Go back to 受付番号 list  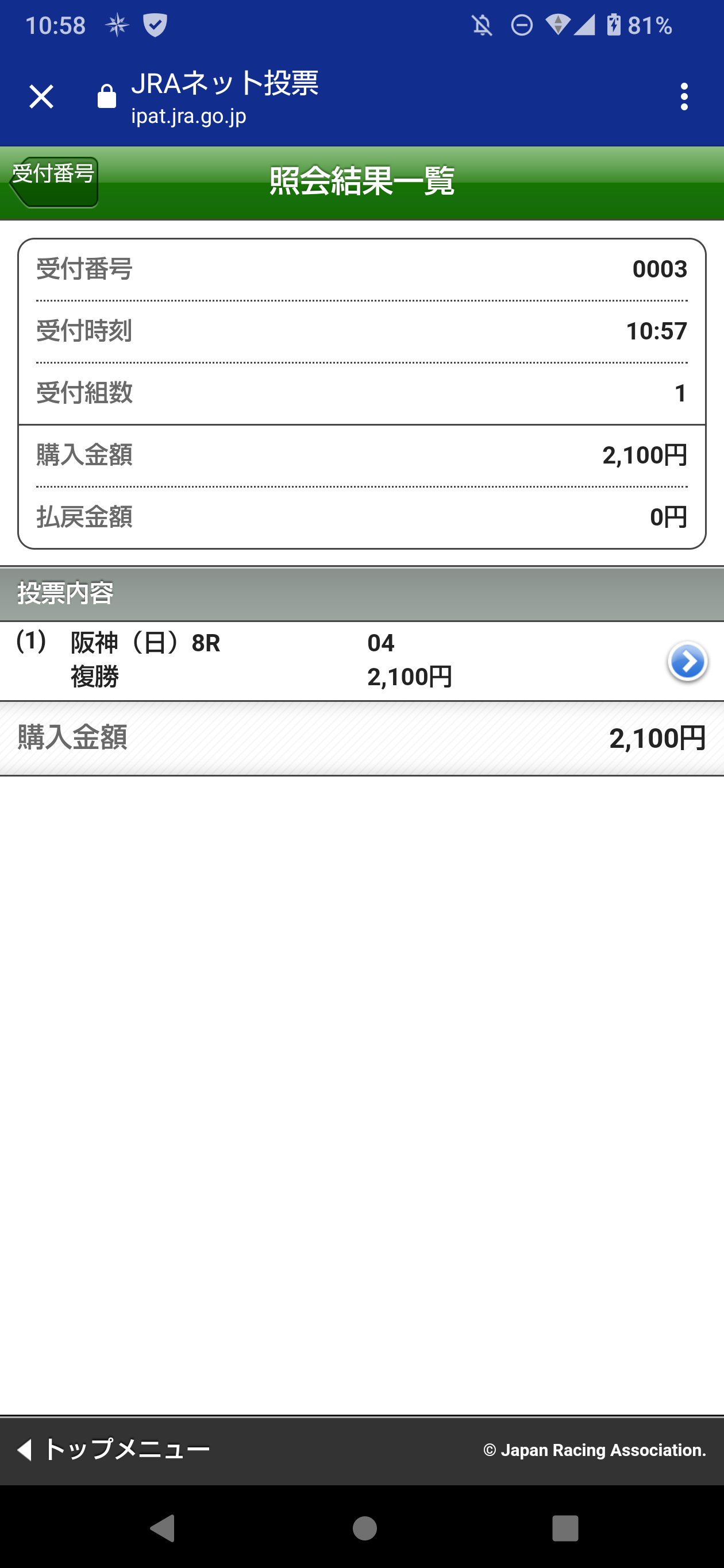pos(54,181)
